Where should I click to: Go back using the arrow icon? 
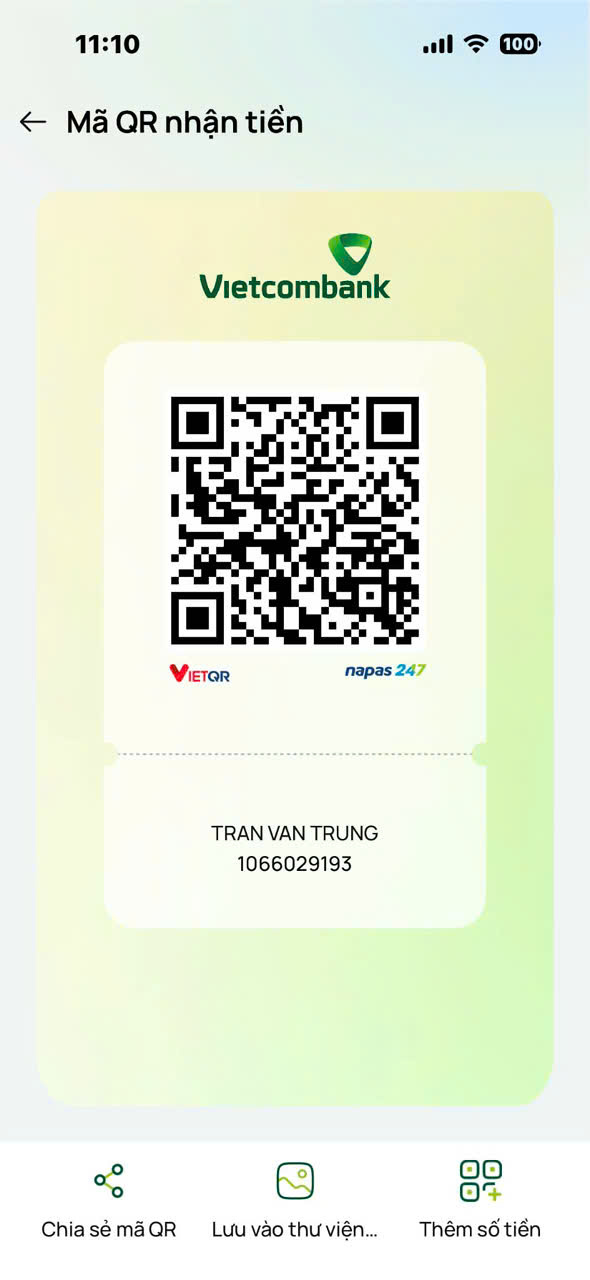33,122
